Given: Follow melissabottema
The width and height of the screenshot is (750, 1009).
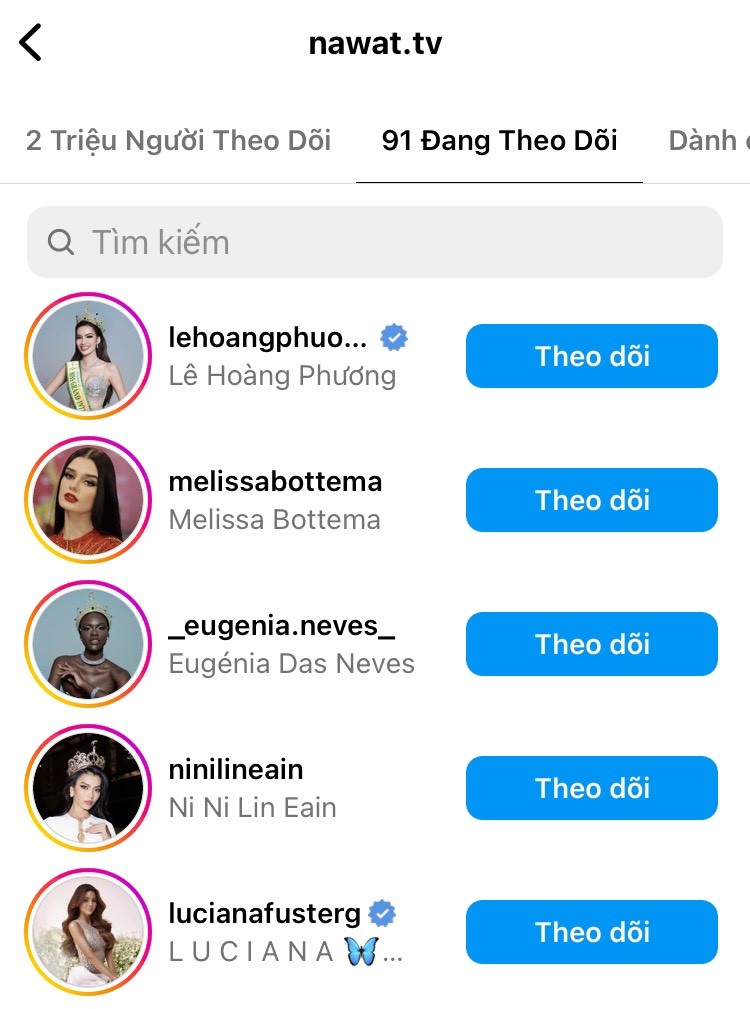Looking at the screenshot, I should [x=591, y=500].
